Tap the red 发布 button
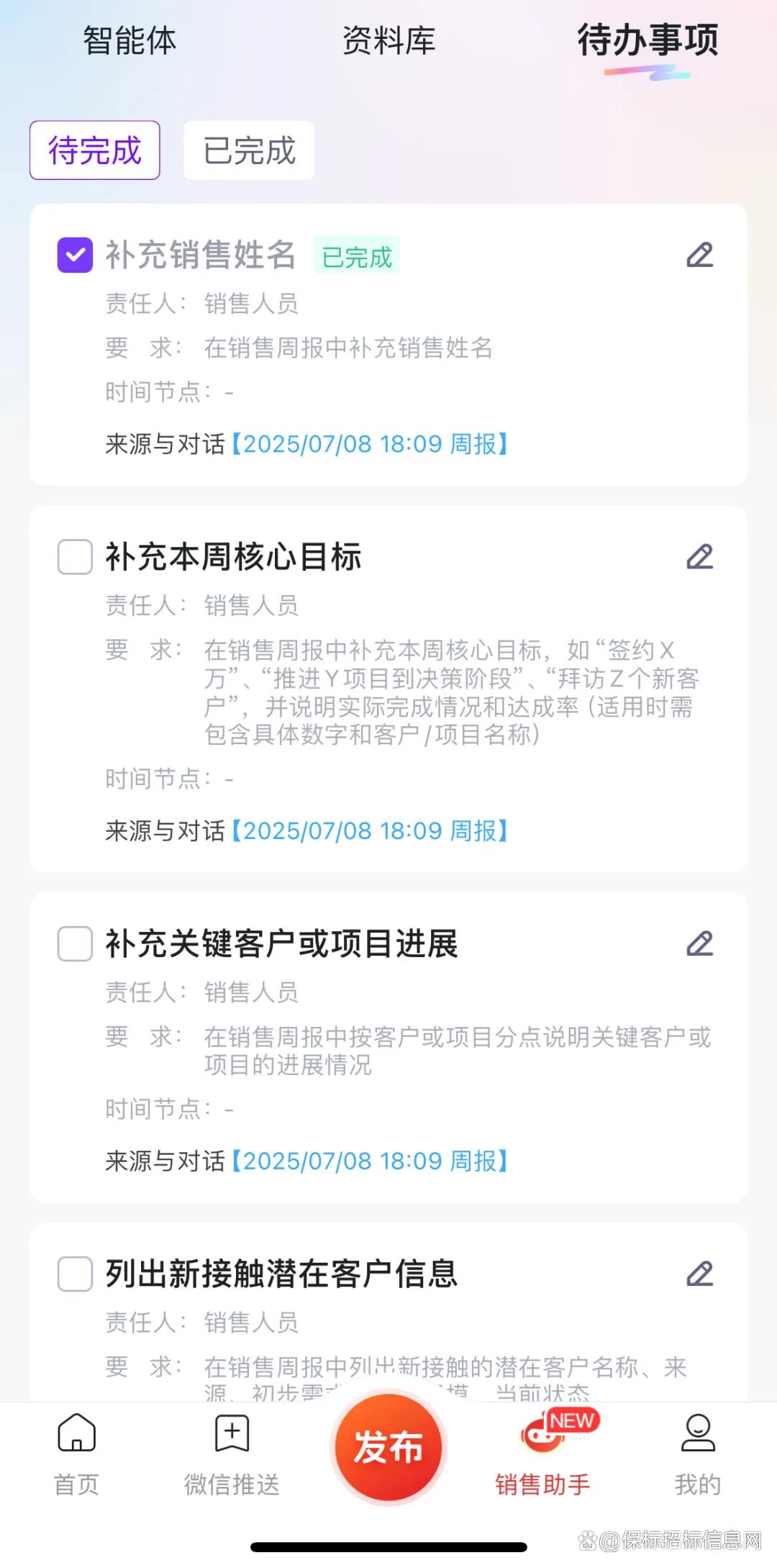The width and height of the screenshot is (777, 1568). pyautogui.click(x=388, y=1446)
